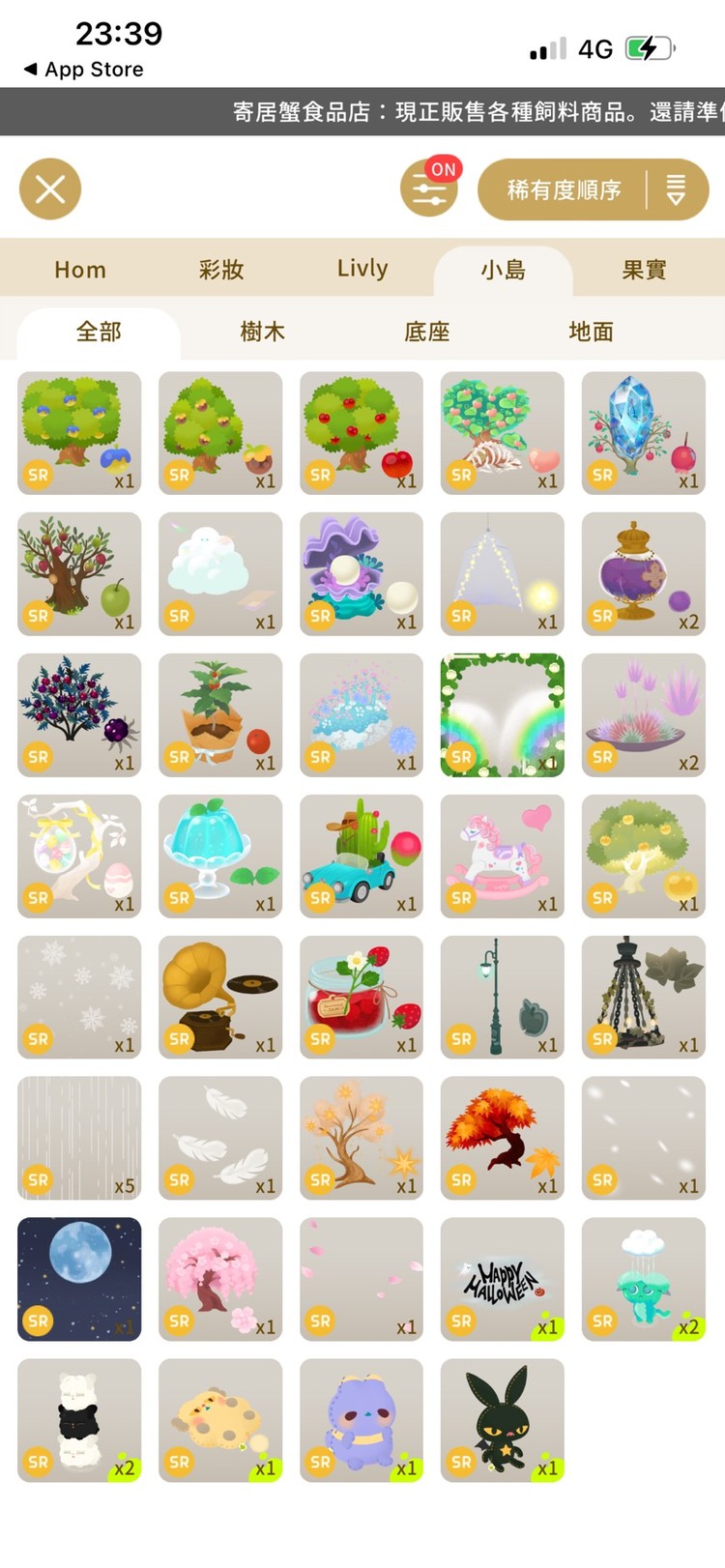Choose the pink rocking horse item
Viewport: 725px width, 1568px height.
click(502, 857)
